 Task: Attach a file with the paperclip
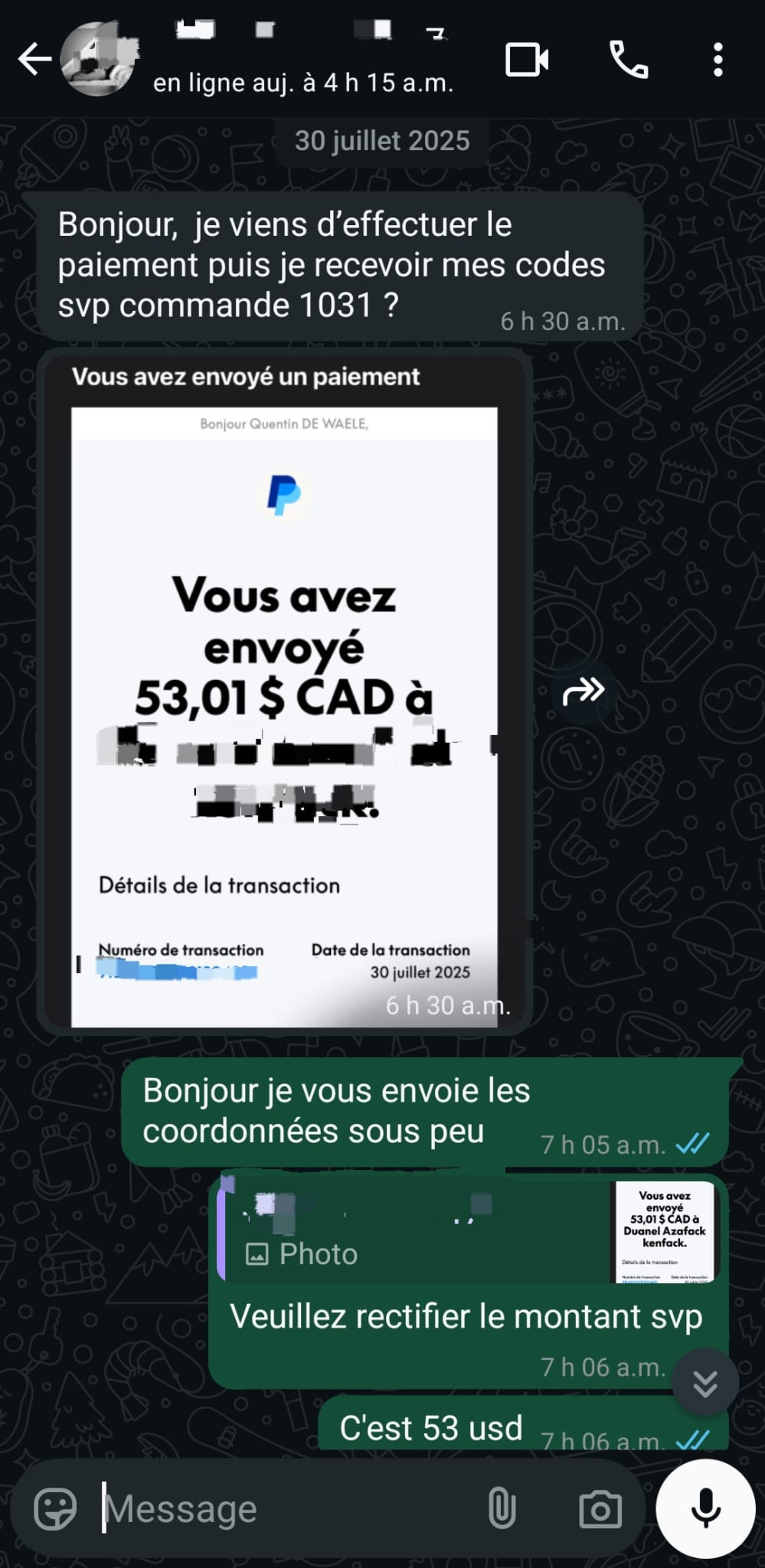tap(502, 1508)
